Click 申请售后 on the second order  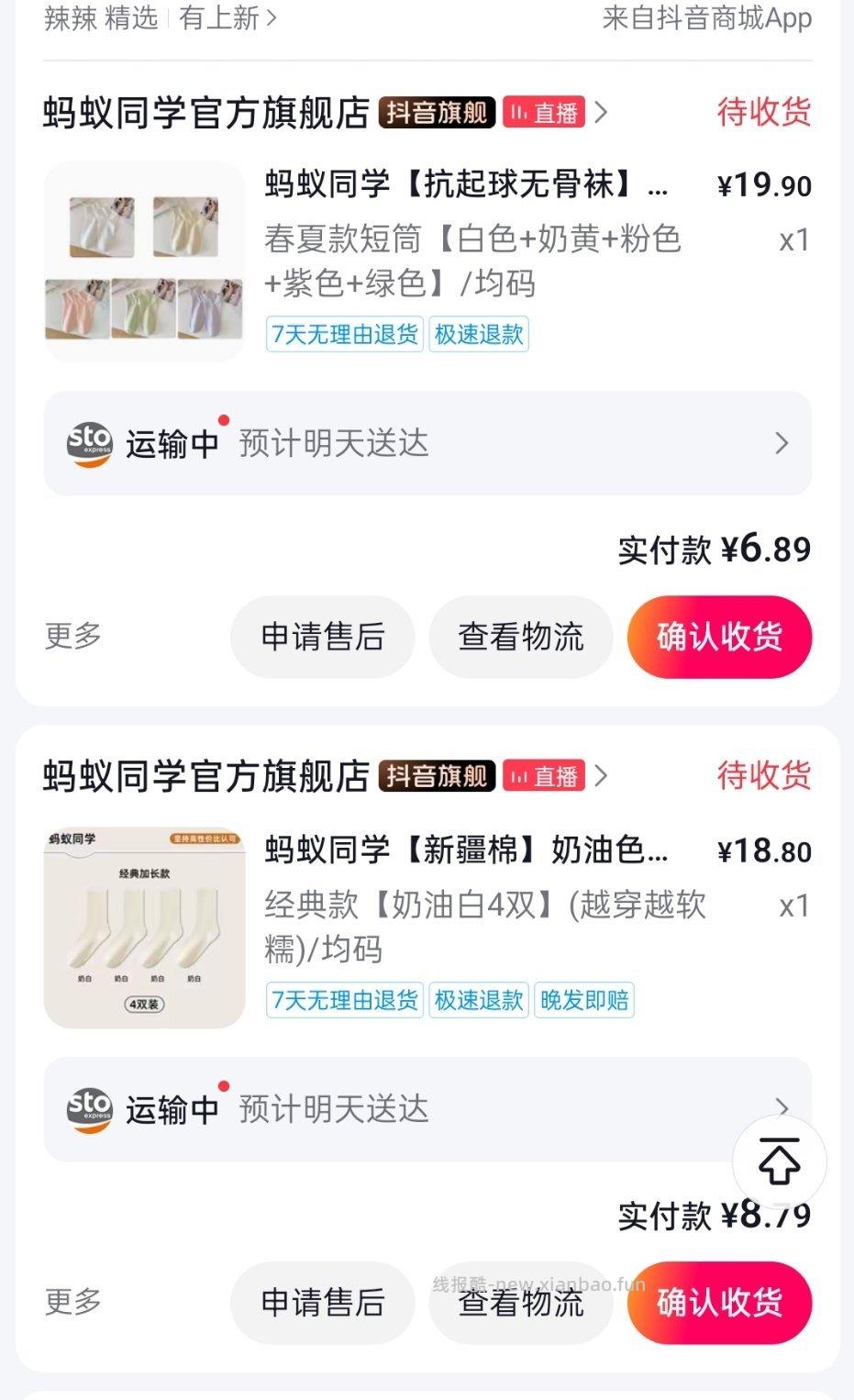coord(322,1302)
